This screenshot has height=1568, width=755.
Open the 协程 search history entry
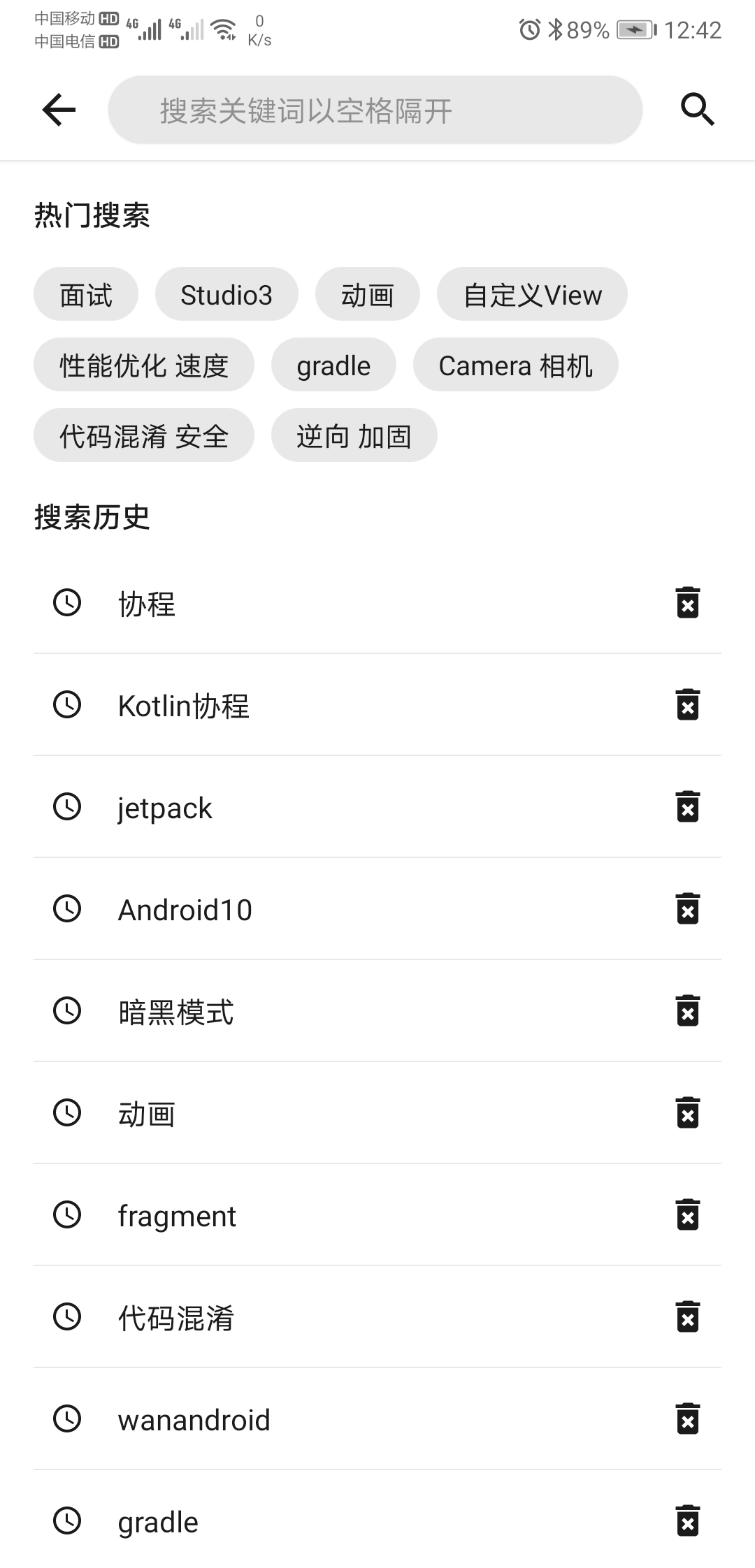coord(377,603)
